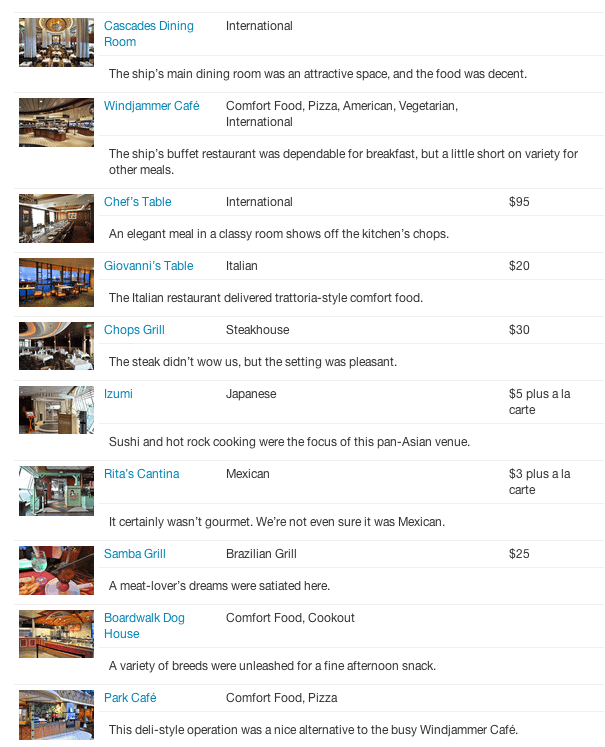View the Samba Grill photo

[56, 570]
